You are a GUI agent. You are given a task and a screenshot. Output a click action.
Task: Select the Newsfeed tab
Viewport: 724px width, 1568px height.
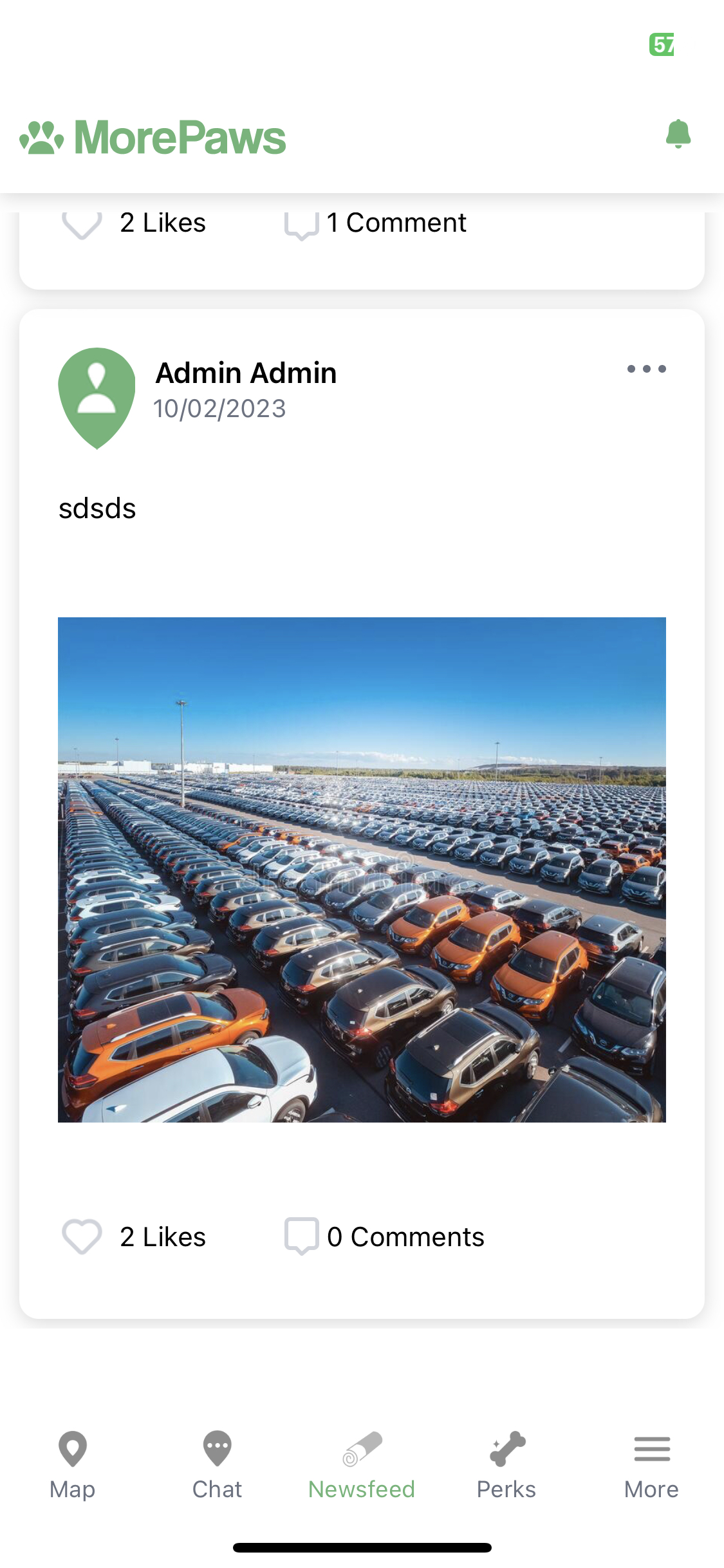[x=362, y=1466]
